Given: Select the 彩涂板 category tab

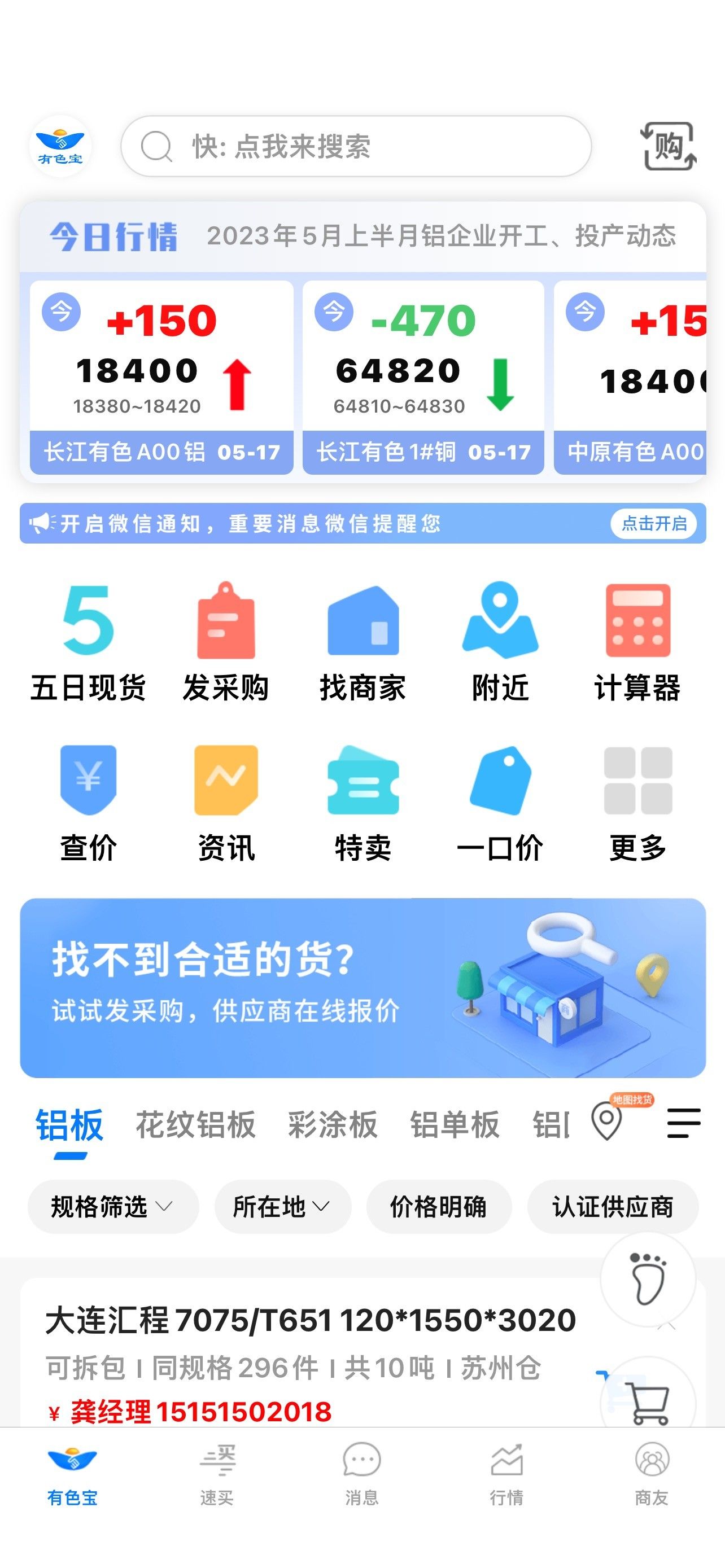Looking at the screenshot, I should coord(333,1124).
